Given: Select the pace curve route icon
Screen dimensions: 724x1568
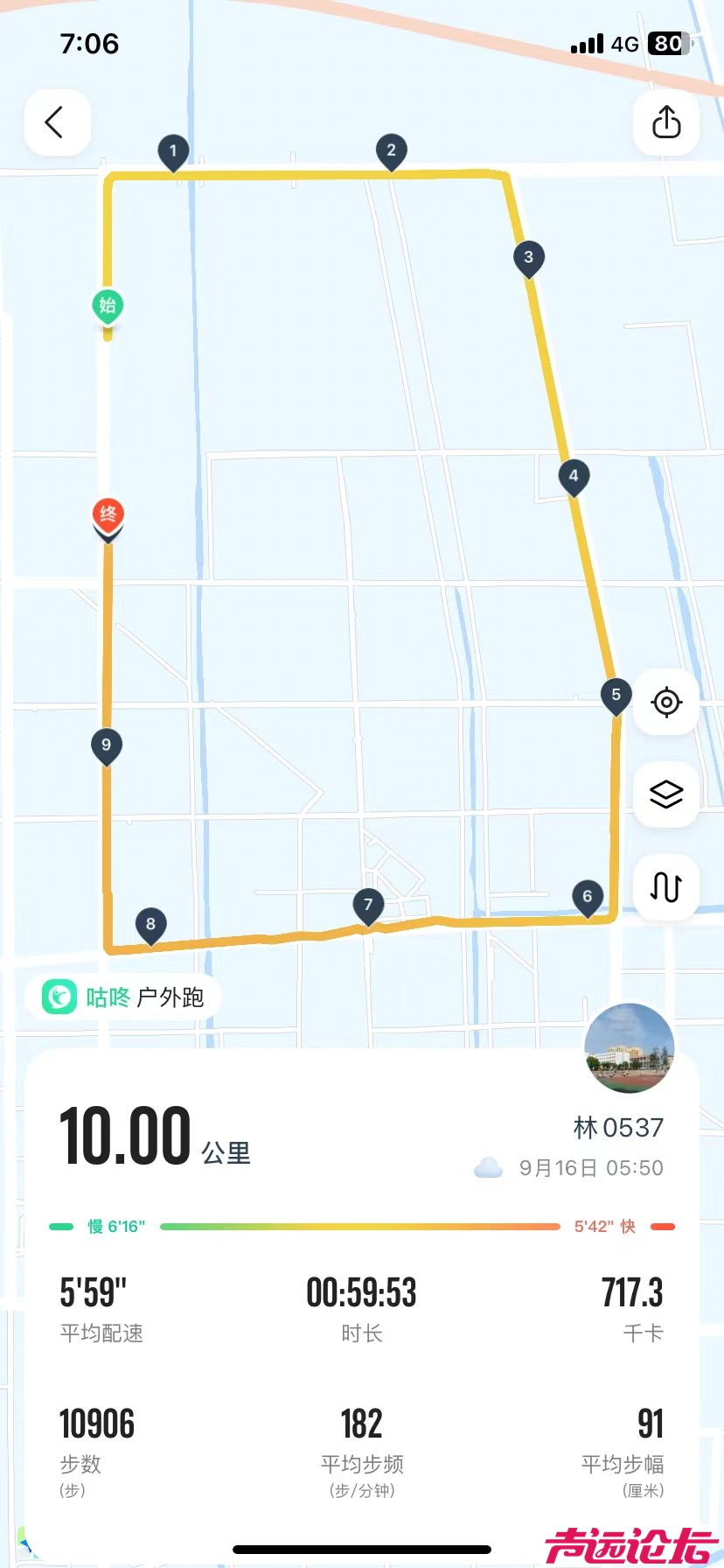Looking at the screenshot, I should 666,887.
